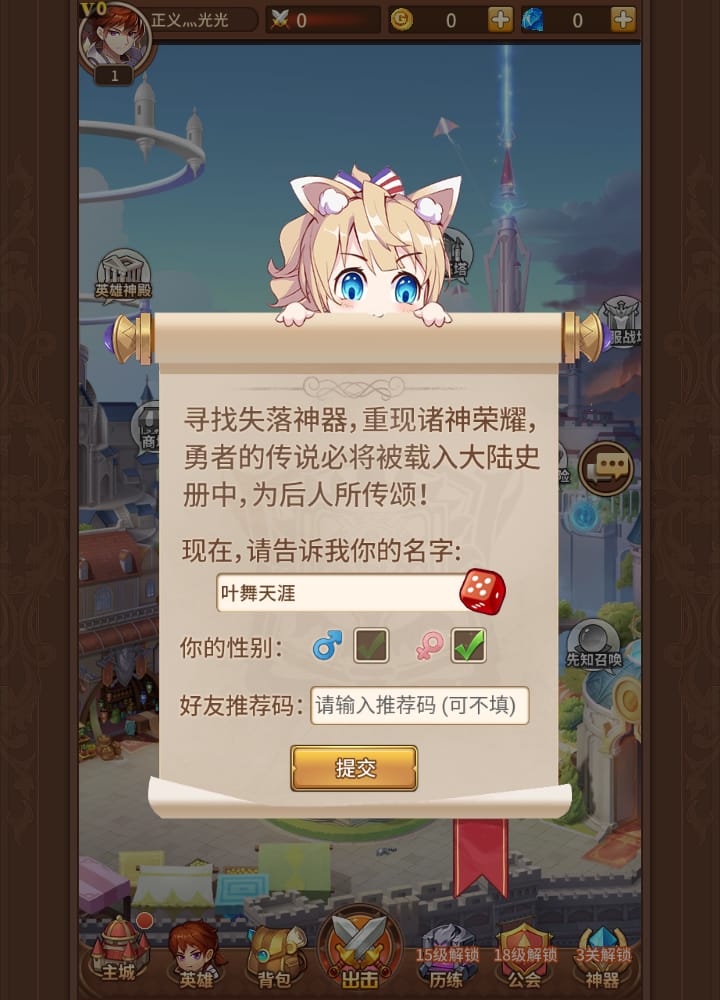Focus the 好友推荐码 referral code field
Image resolution: width=720 pixels, height=1000 pixels.
tap(419, 705)
